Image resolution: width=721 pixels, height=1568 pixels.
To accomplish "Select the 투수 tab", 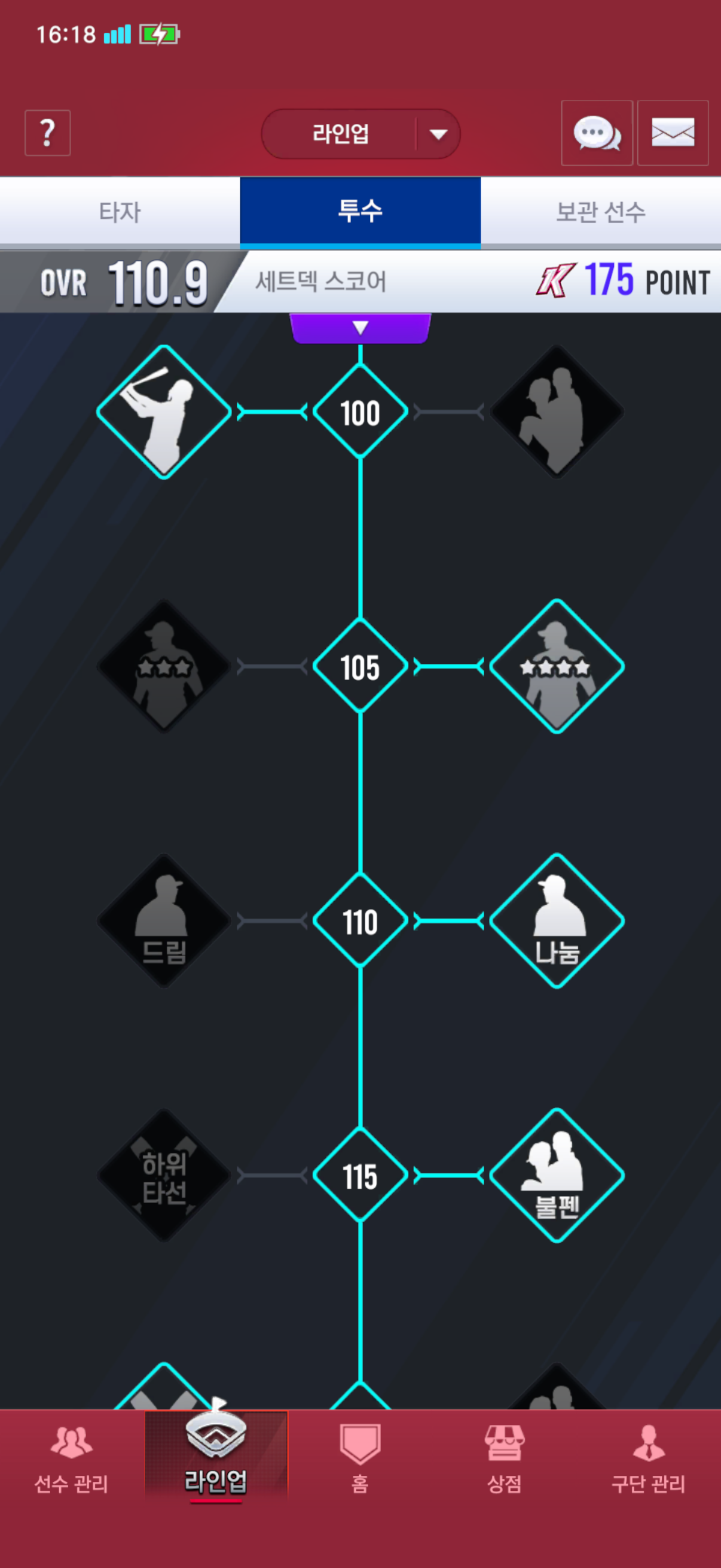I will [x=360, y=212].
